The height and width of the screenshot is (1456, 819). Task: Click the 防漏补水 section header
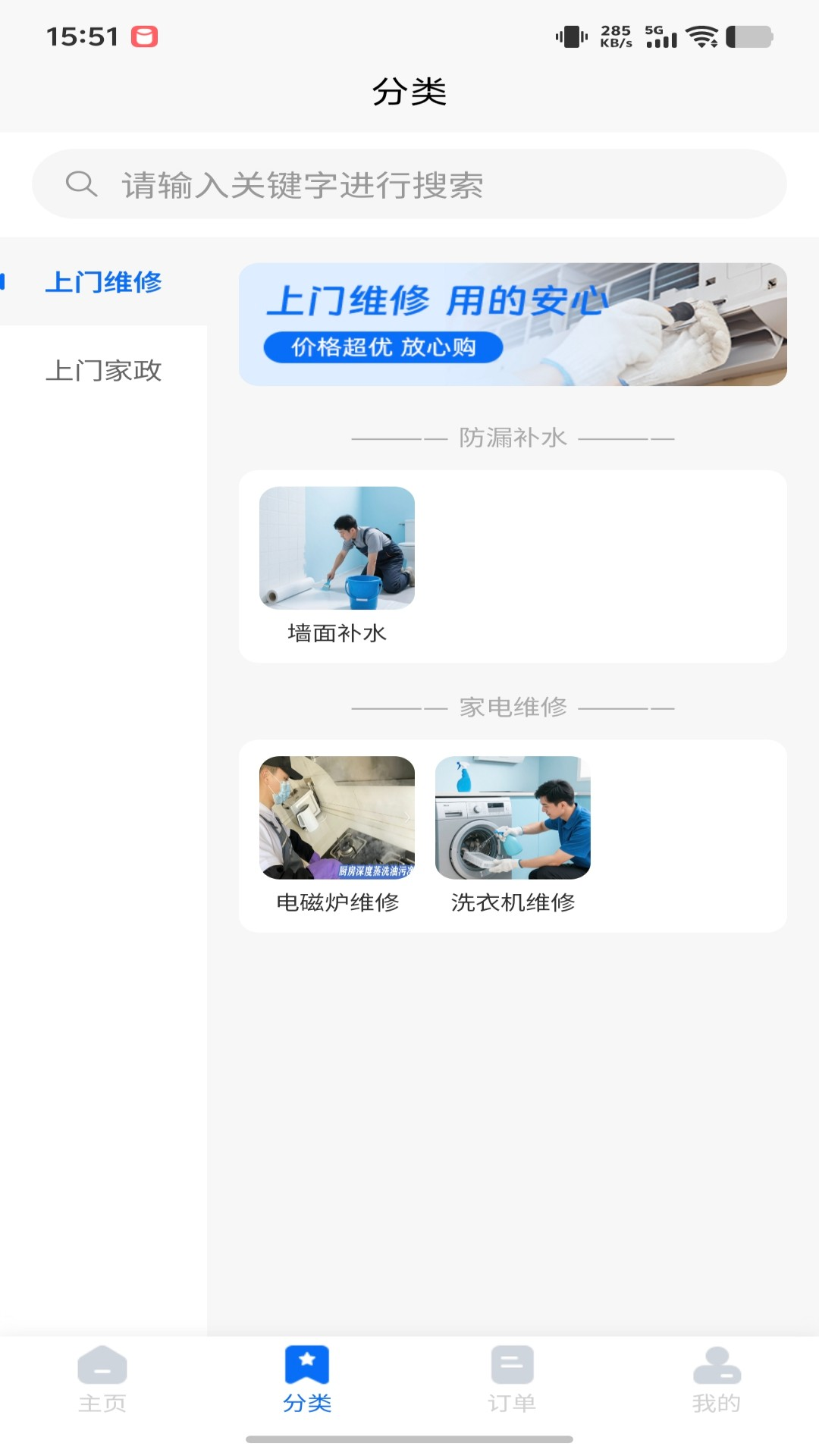[x=513, y=437]
